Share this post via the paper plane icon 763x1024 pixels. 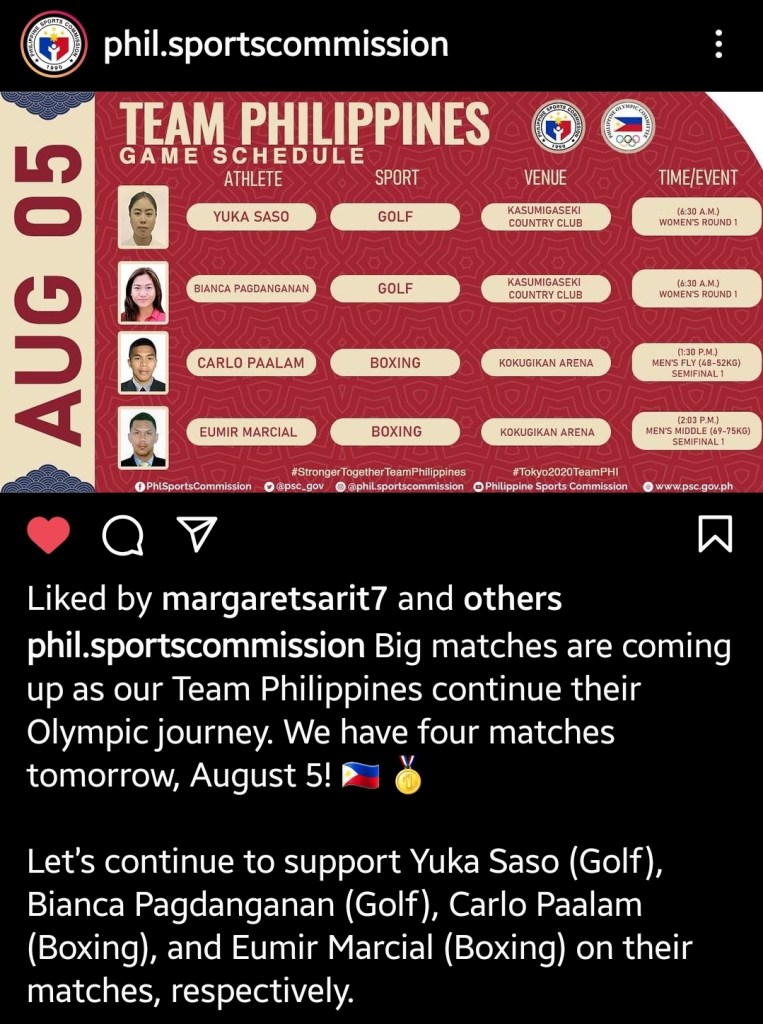(197, 536)
